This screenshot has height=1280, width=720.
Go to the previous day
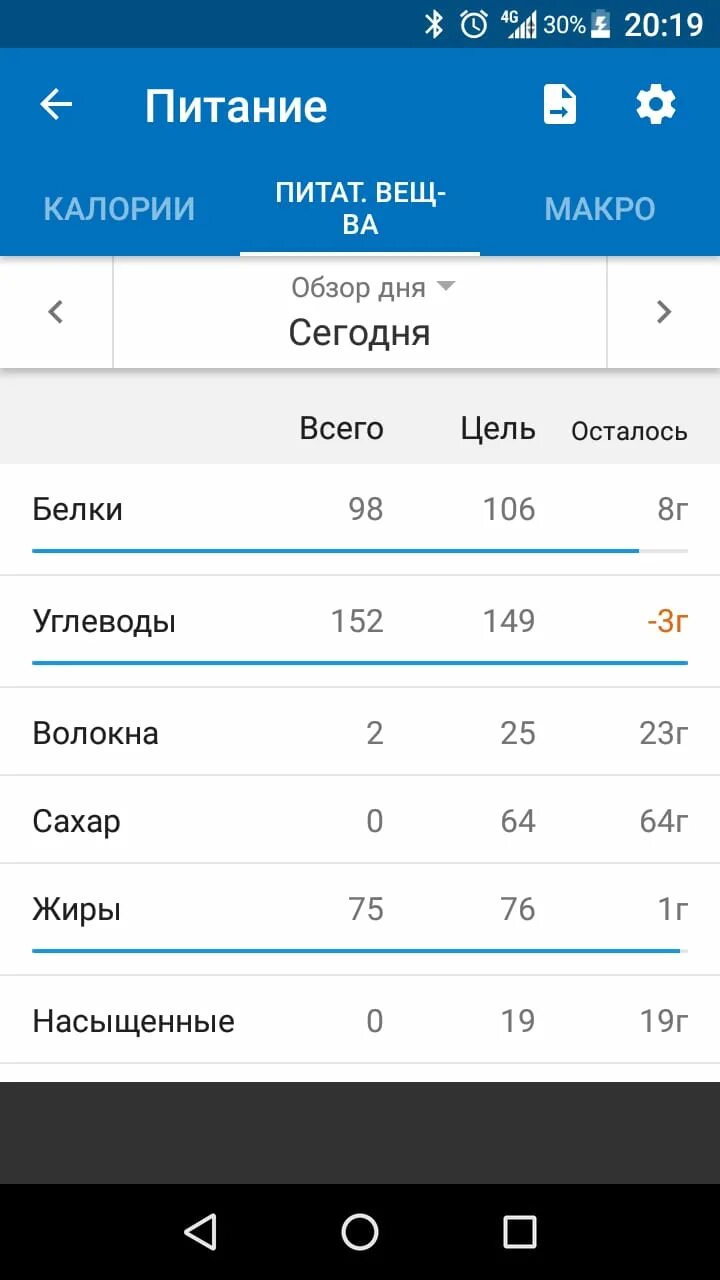(x=56, y=312)
